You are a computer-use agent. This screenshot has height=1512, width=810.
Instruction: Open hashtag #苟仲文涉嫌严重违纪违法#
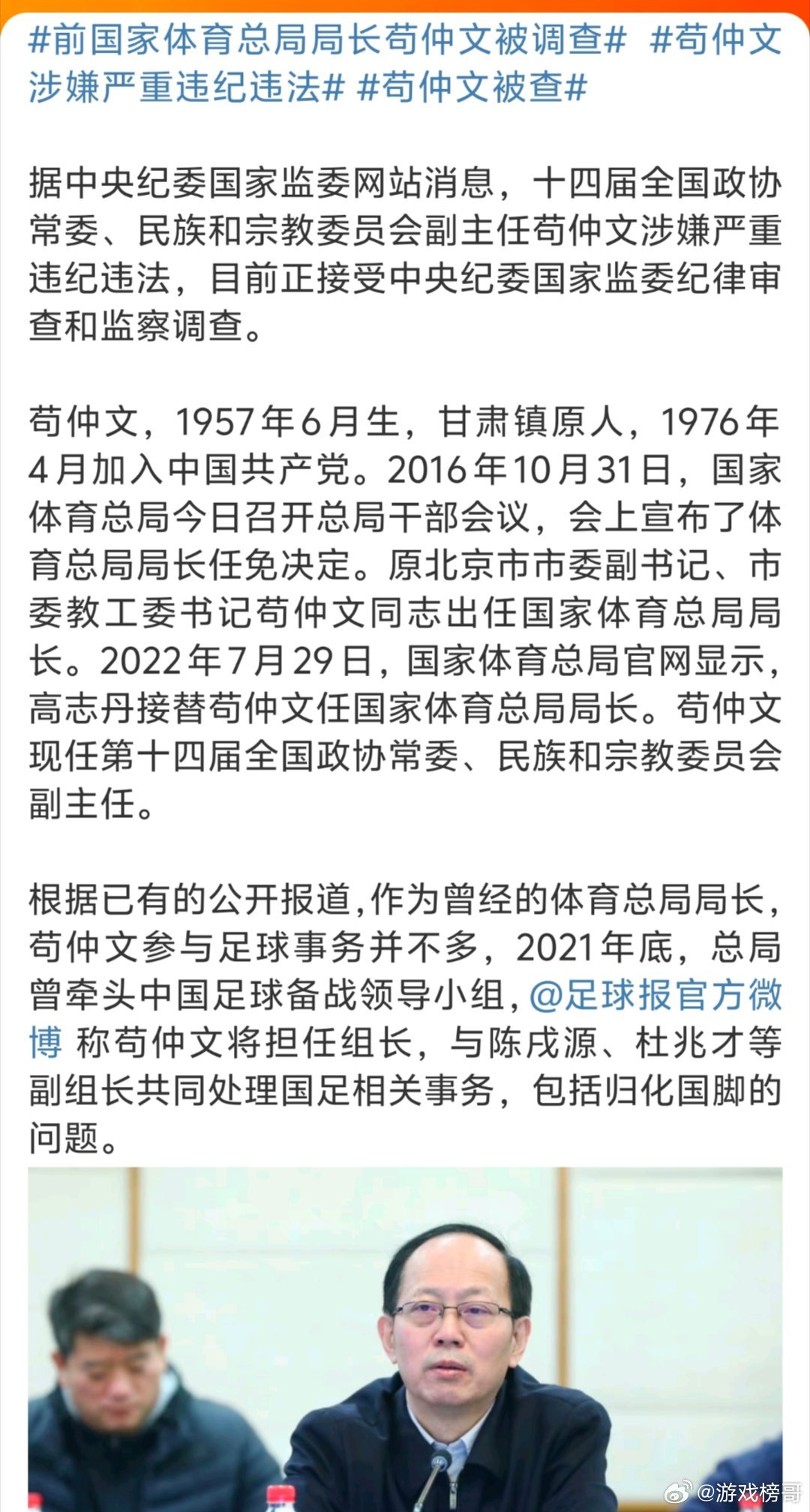tap(186, 88)
